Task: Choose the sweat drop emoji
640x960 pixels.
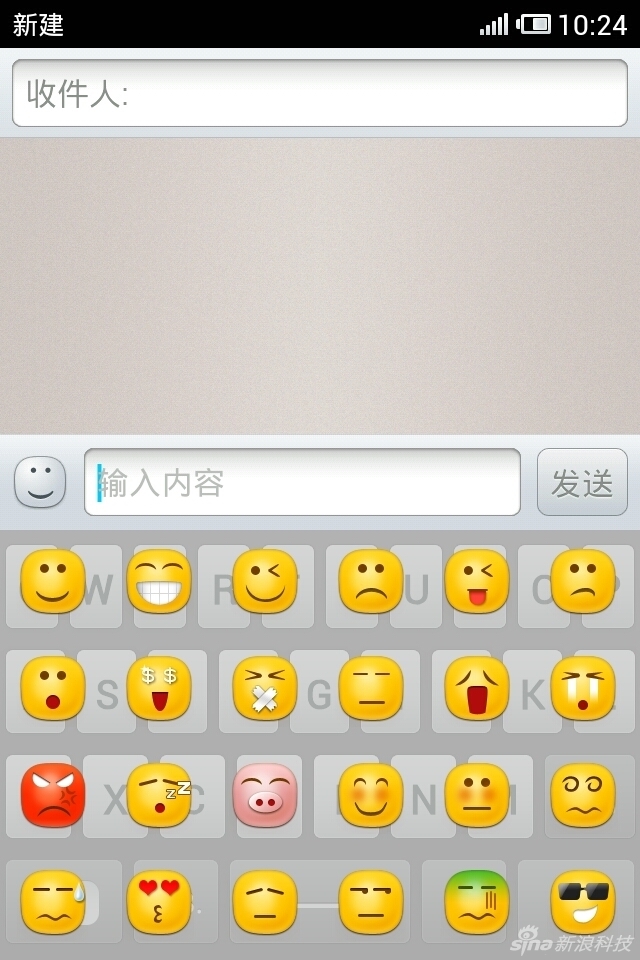Action: [53, 902]
